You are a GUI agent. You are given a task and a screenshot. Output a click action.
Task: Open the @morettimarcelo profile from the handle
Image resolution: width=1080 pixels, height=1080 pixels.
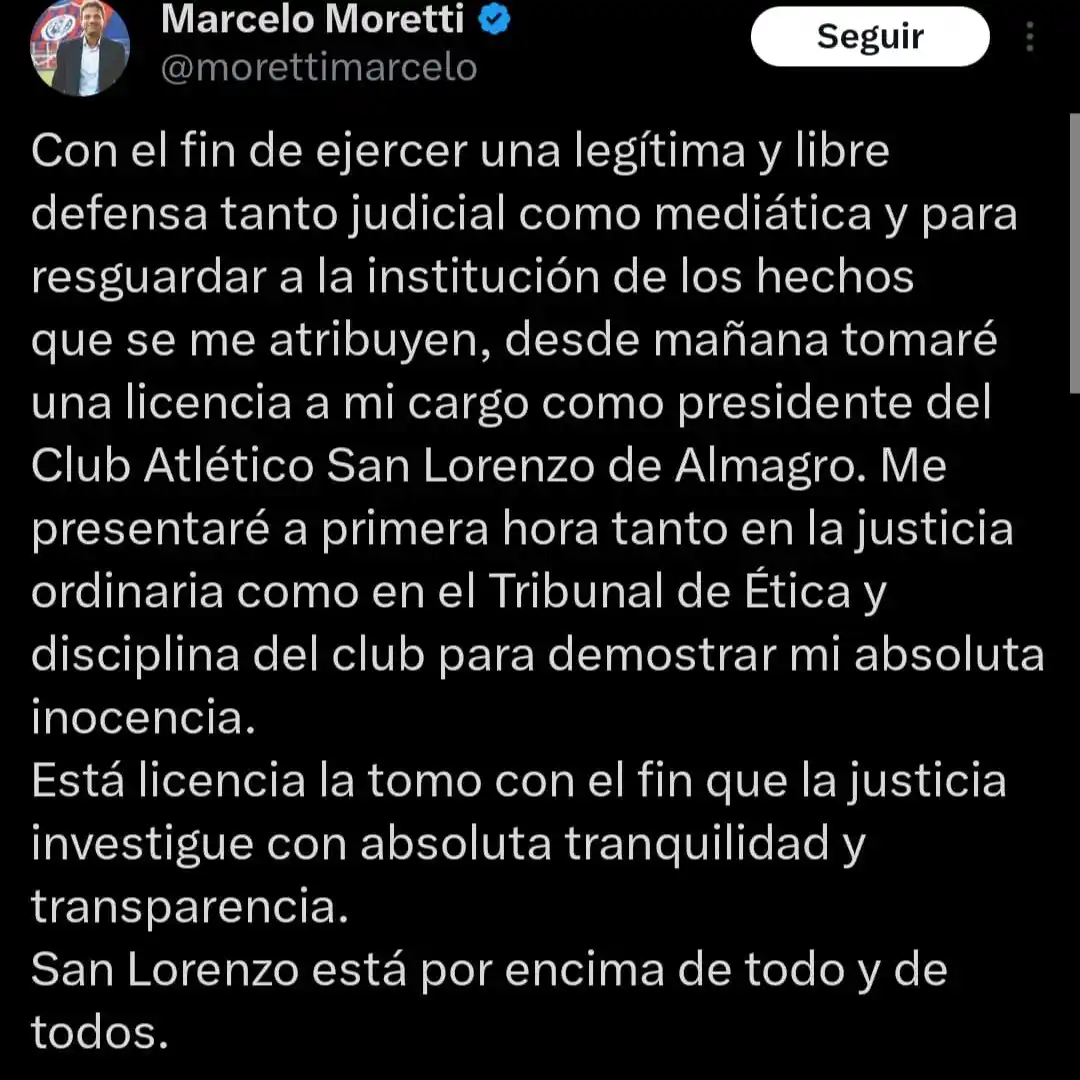(318, 68)
